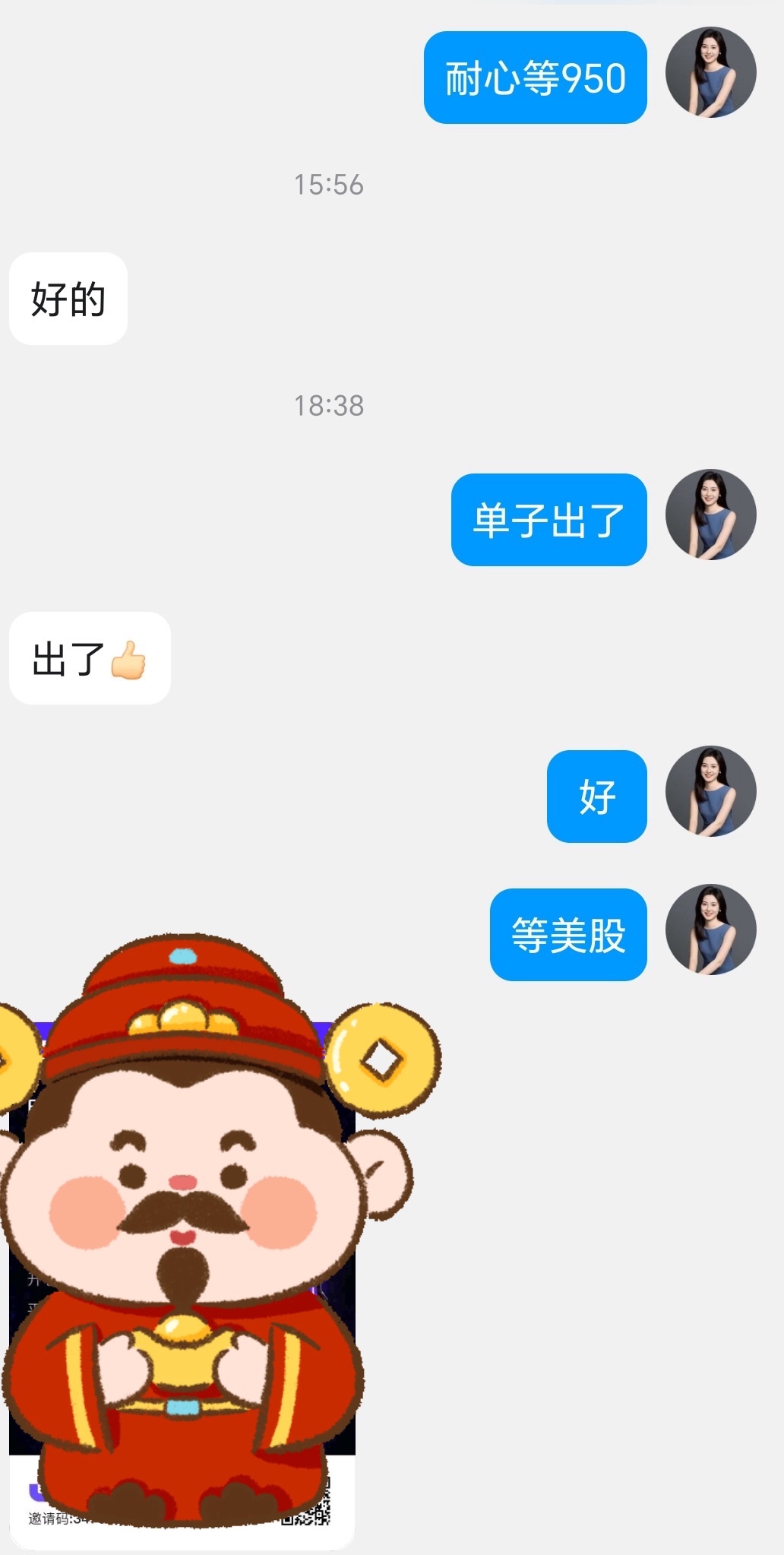784x1555 pixels.
Task: Open the profile photo next to 等美股
Action: pos(710,930)
